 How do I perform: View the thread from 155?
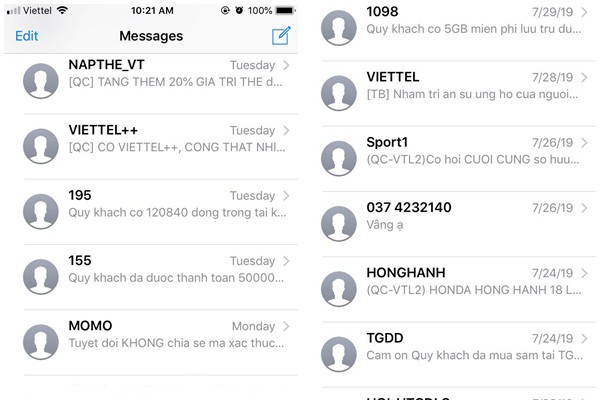[160, 270]
